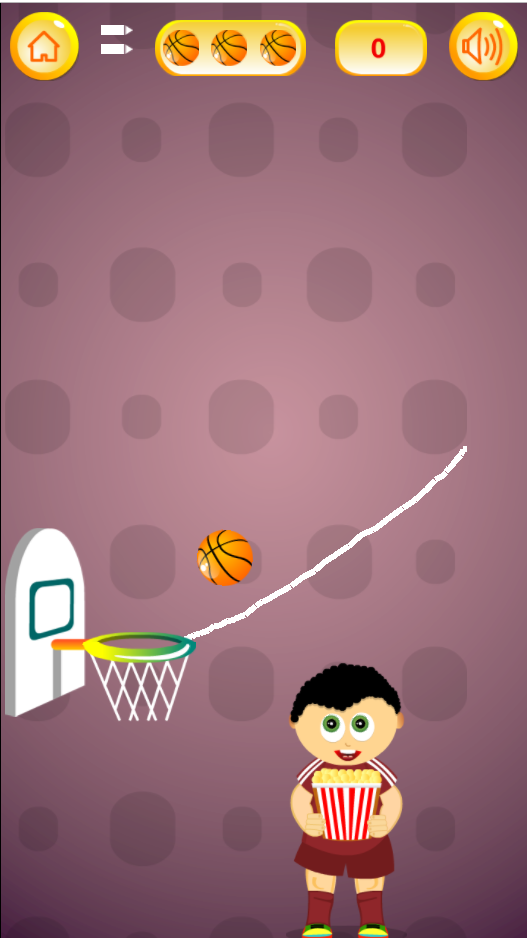The height and width of the screenshot is (938, 527).
Task: Mute the game sound
Action: click(x=483, y=46)
